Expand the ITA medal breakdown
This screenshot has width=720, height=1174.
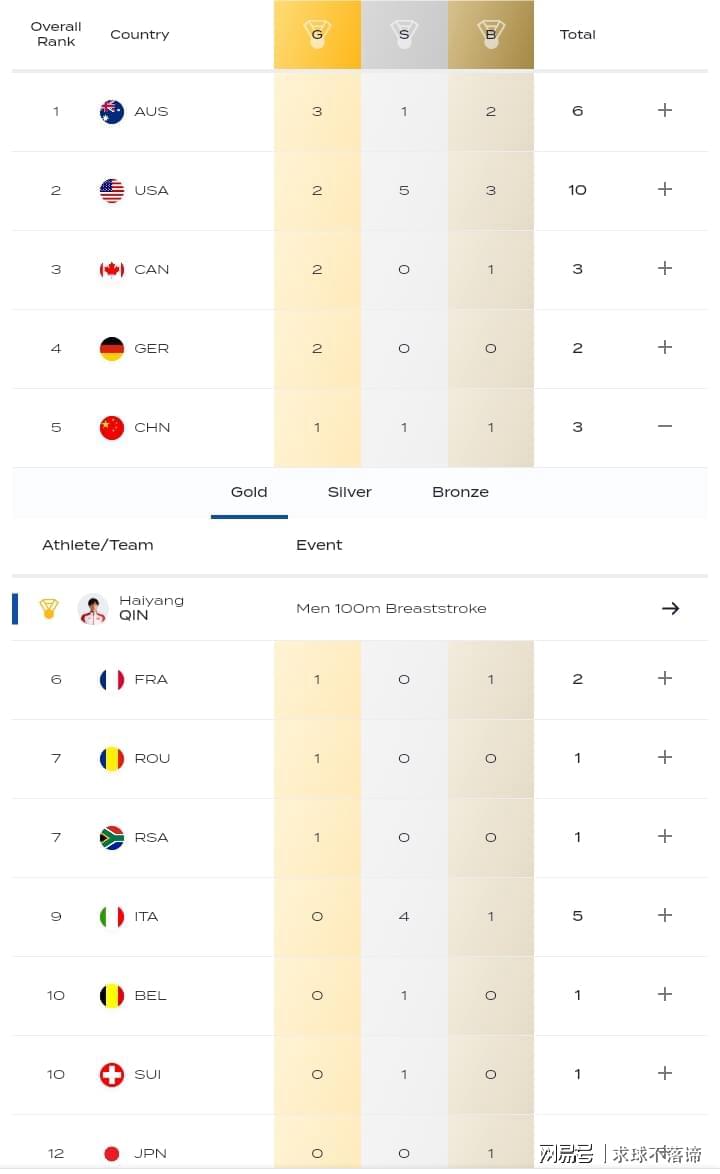coord(665,916)
